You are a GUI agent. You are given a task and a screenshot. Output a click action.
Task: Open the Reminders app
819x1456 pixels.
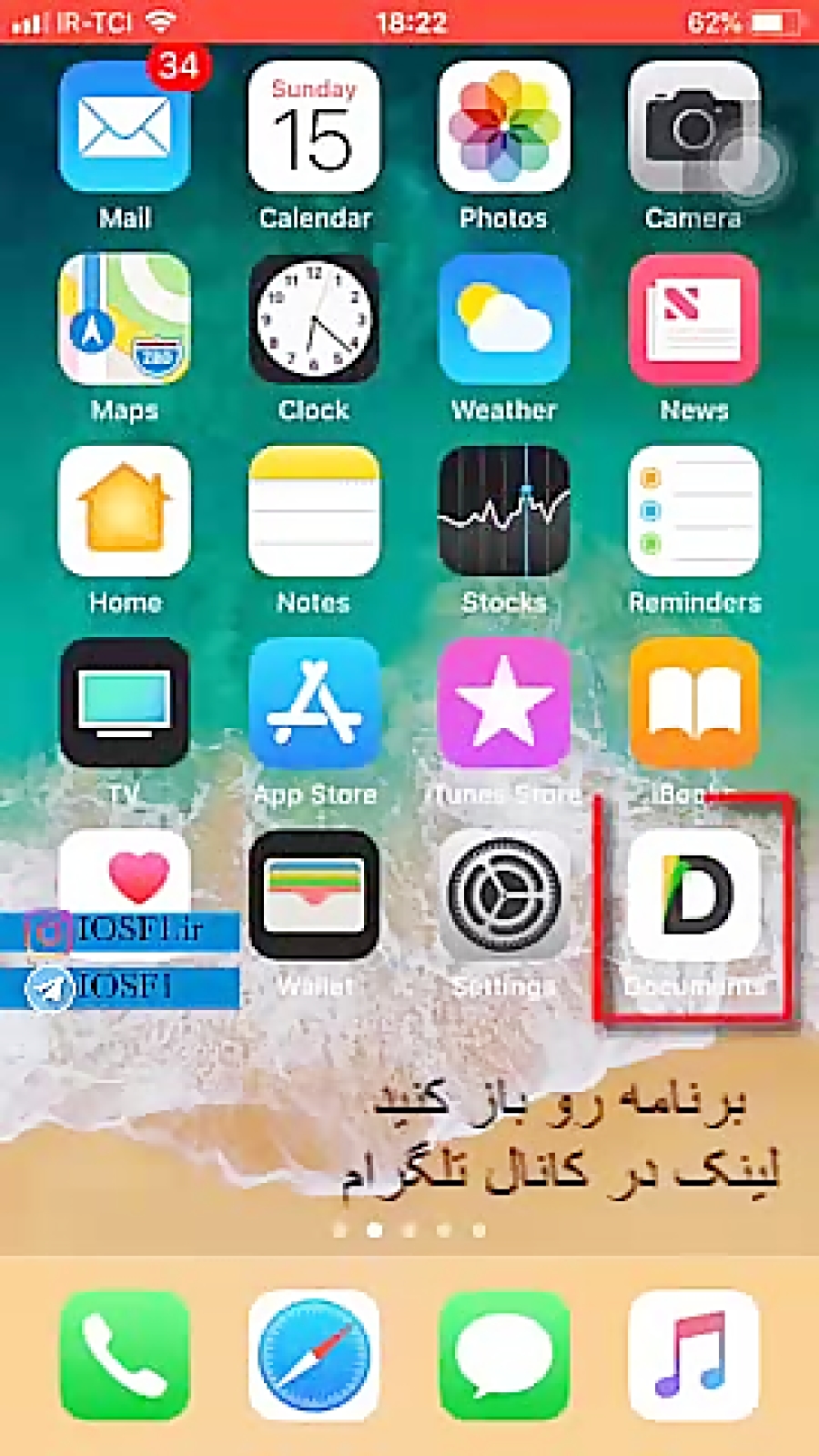click(x=694, y=511)
